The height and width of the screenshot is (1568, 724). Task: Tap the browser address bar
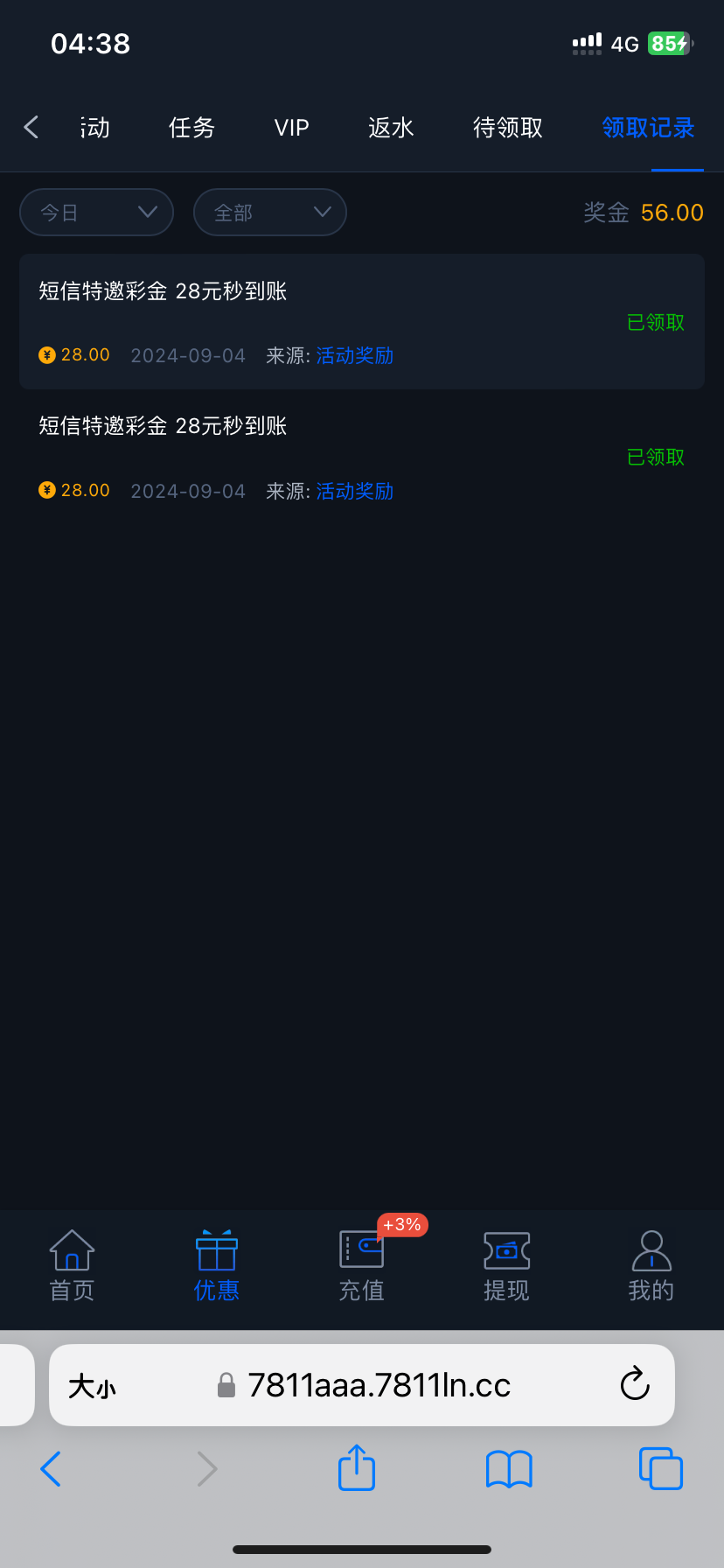click(x=379, y=1385)
